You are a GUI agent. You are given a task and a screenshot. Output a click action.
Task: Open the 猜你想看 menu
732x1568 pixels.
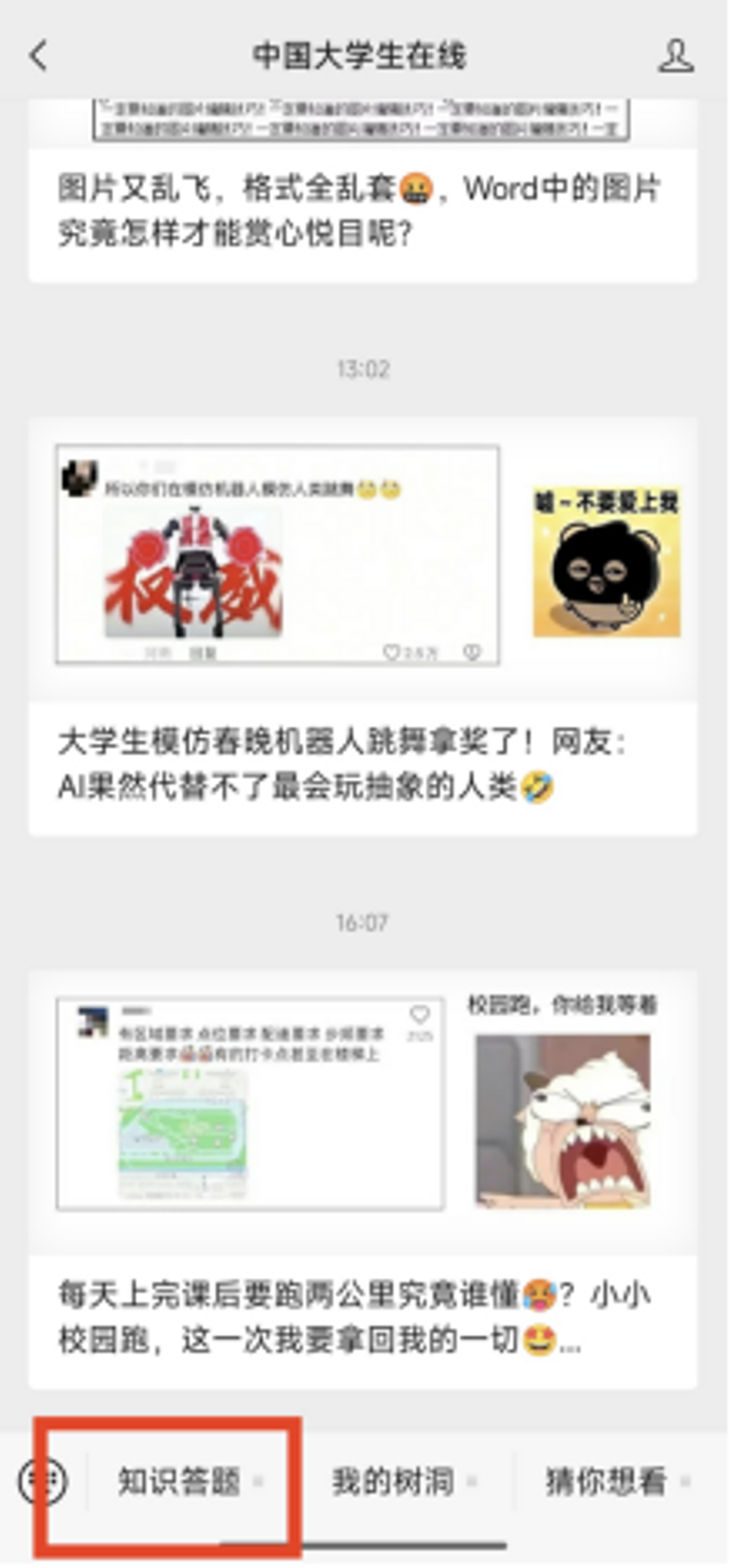606,1482
